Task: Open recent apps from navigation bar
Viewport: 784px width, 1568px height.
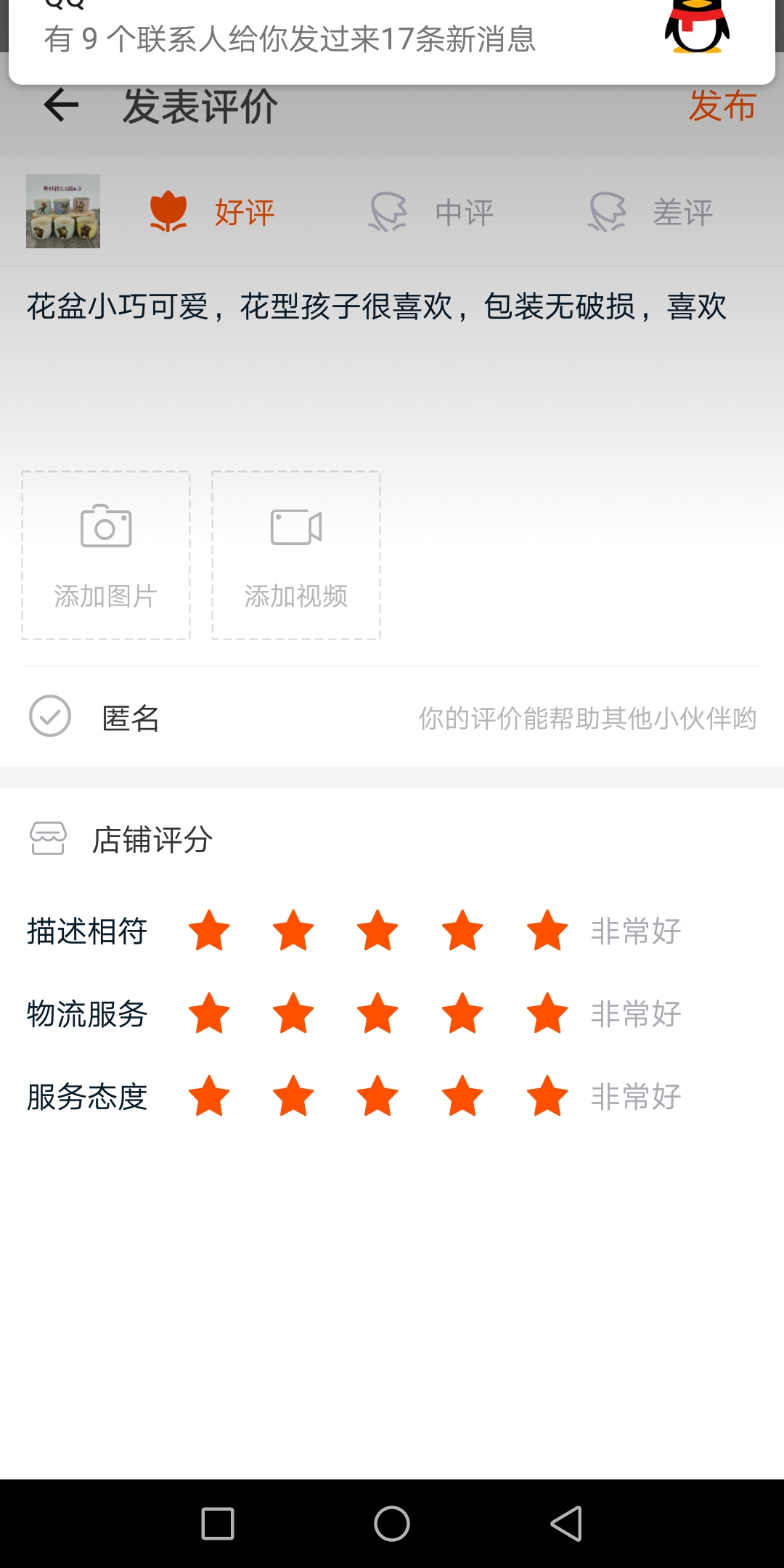Action: [218, 1523]
